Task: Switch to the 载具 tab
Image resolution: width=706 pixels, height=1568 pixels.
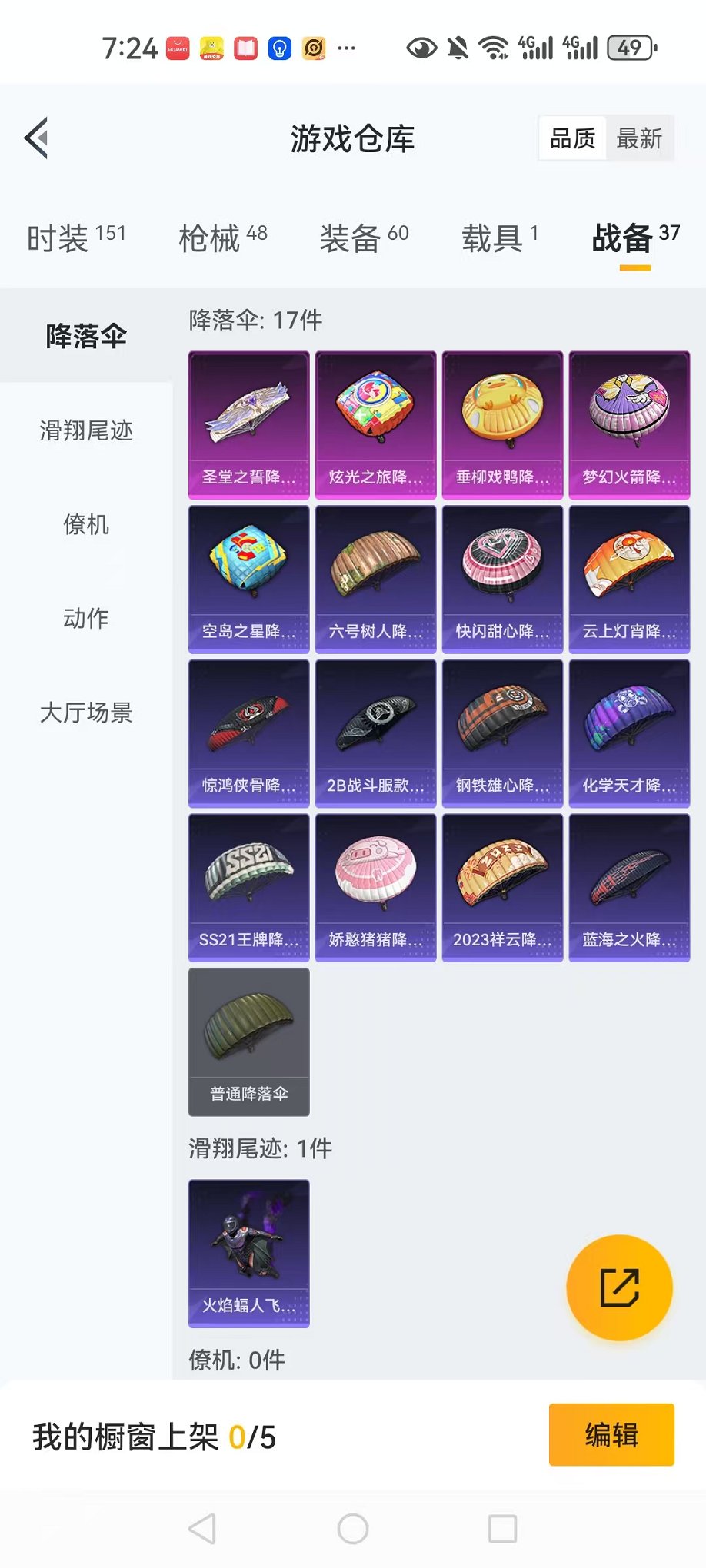Action: (500, 238)
